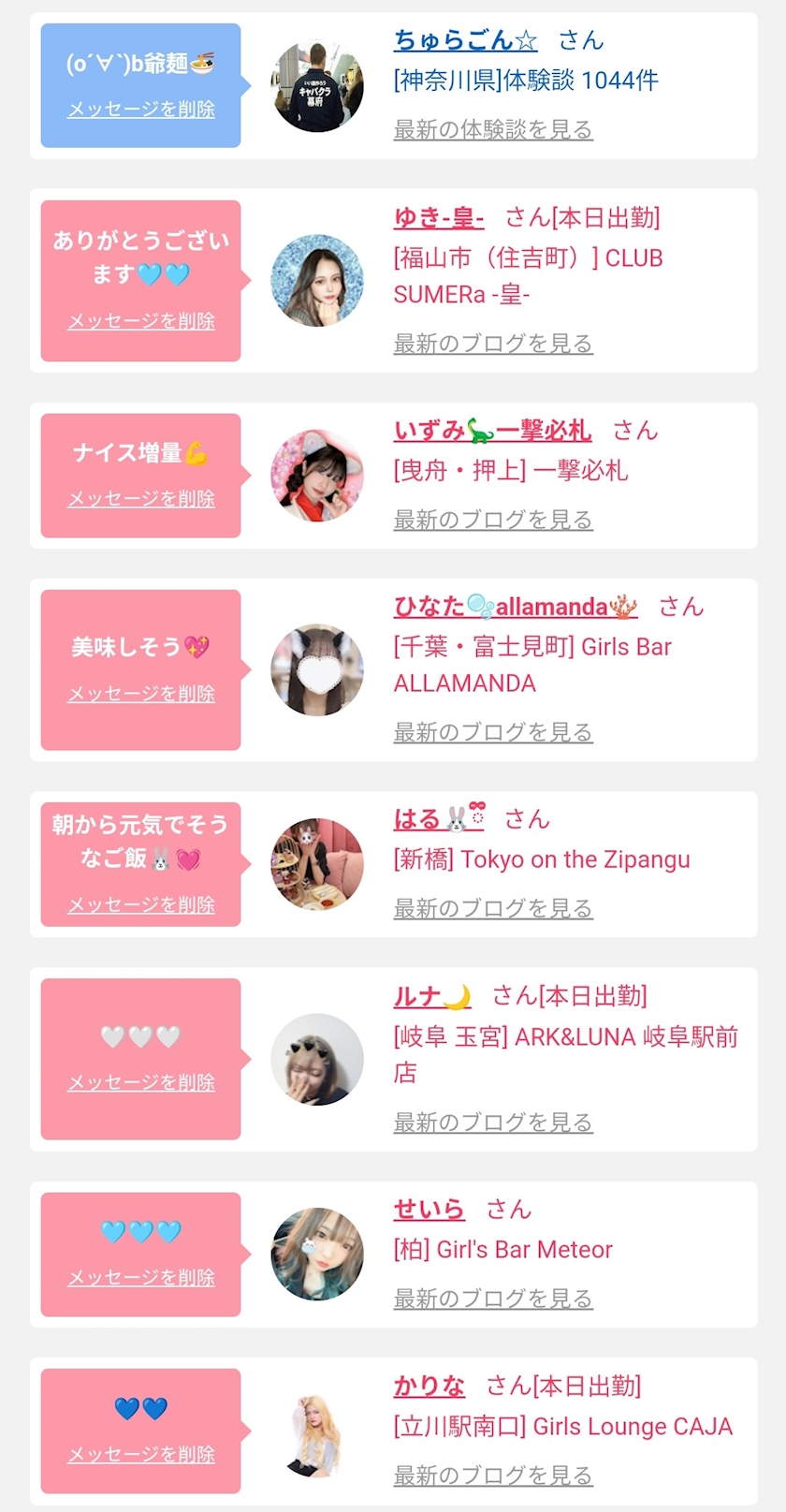The image size is (786, 1512).
Task: Delete the ナイス増量 message
Action: 141,499
